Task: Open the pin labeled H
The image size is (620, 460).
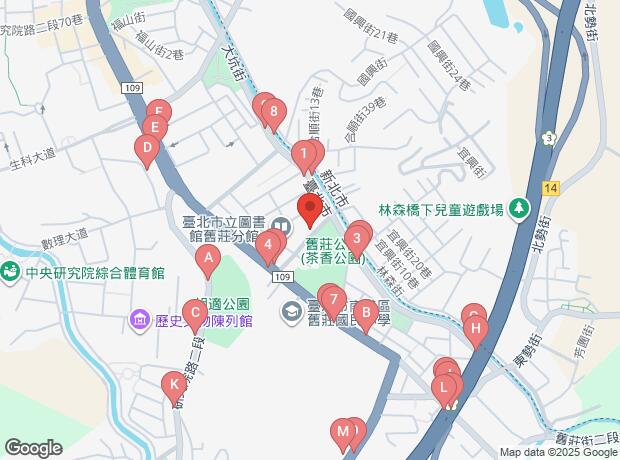Action: click(x=477, y=328)
